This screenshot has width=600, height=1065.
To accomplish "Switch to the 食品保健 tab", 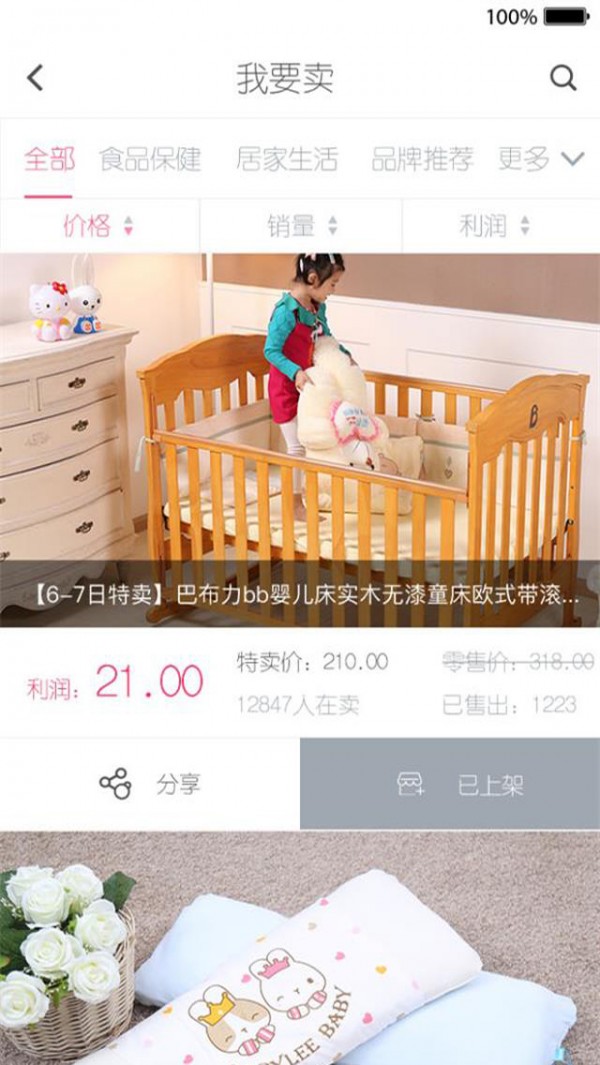I will [x=150, y=159].
